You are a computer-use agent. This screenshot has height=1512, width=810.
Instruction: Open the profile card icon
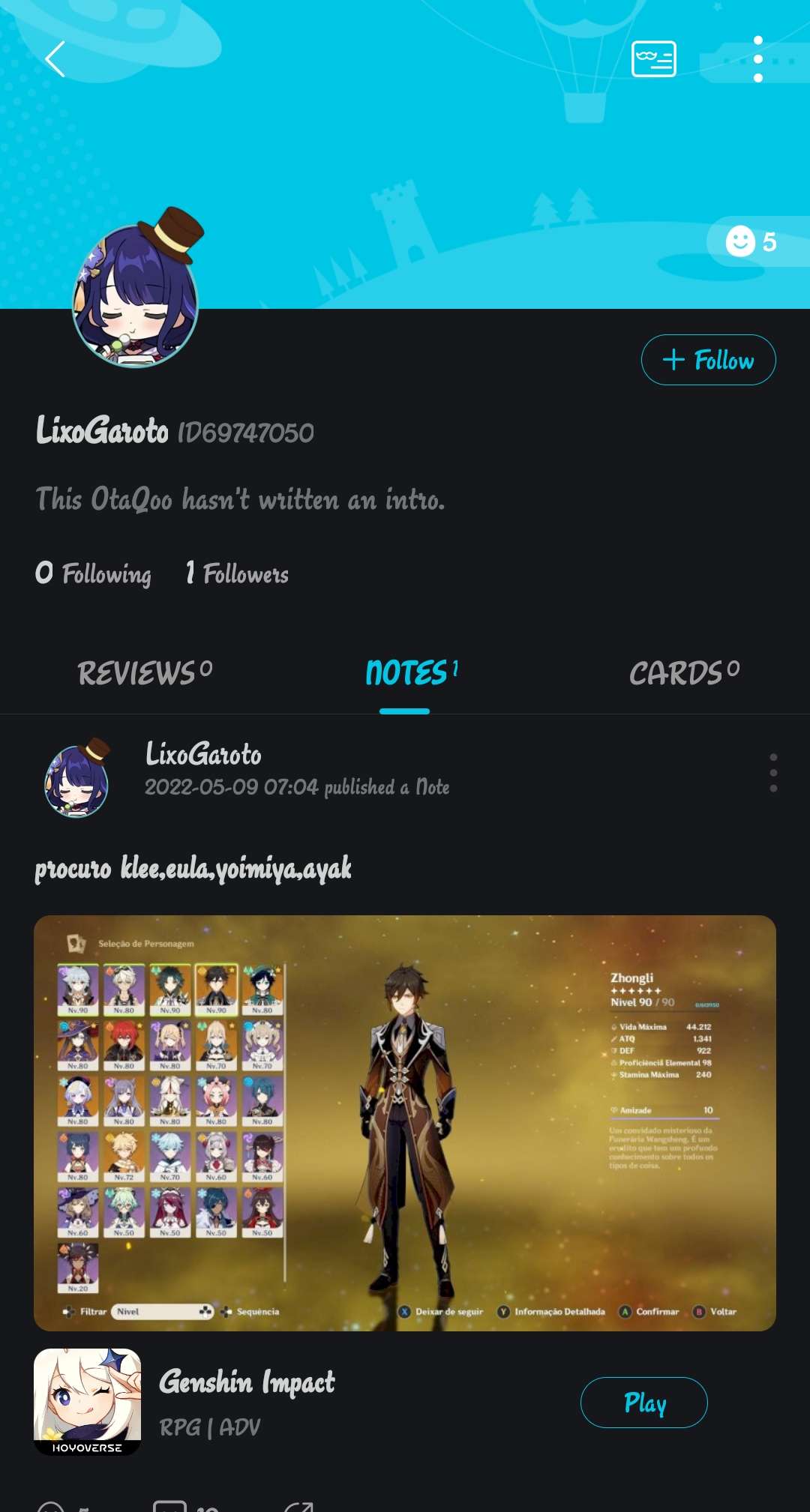tap(653, 59)
